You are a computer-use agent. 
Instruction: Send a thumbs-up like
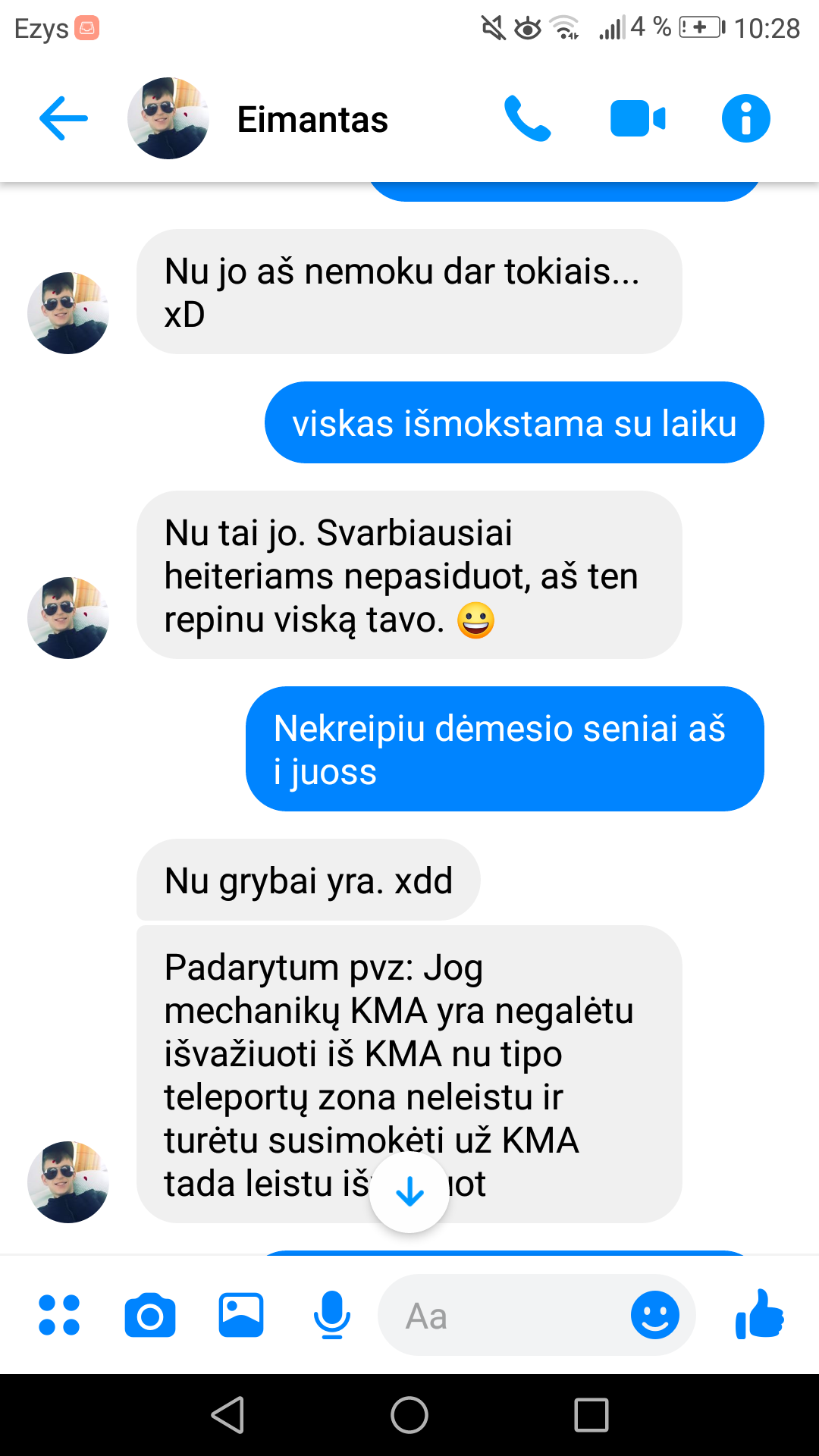point(760,1315)
